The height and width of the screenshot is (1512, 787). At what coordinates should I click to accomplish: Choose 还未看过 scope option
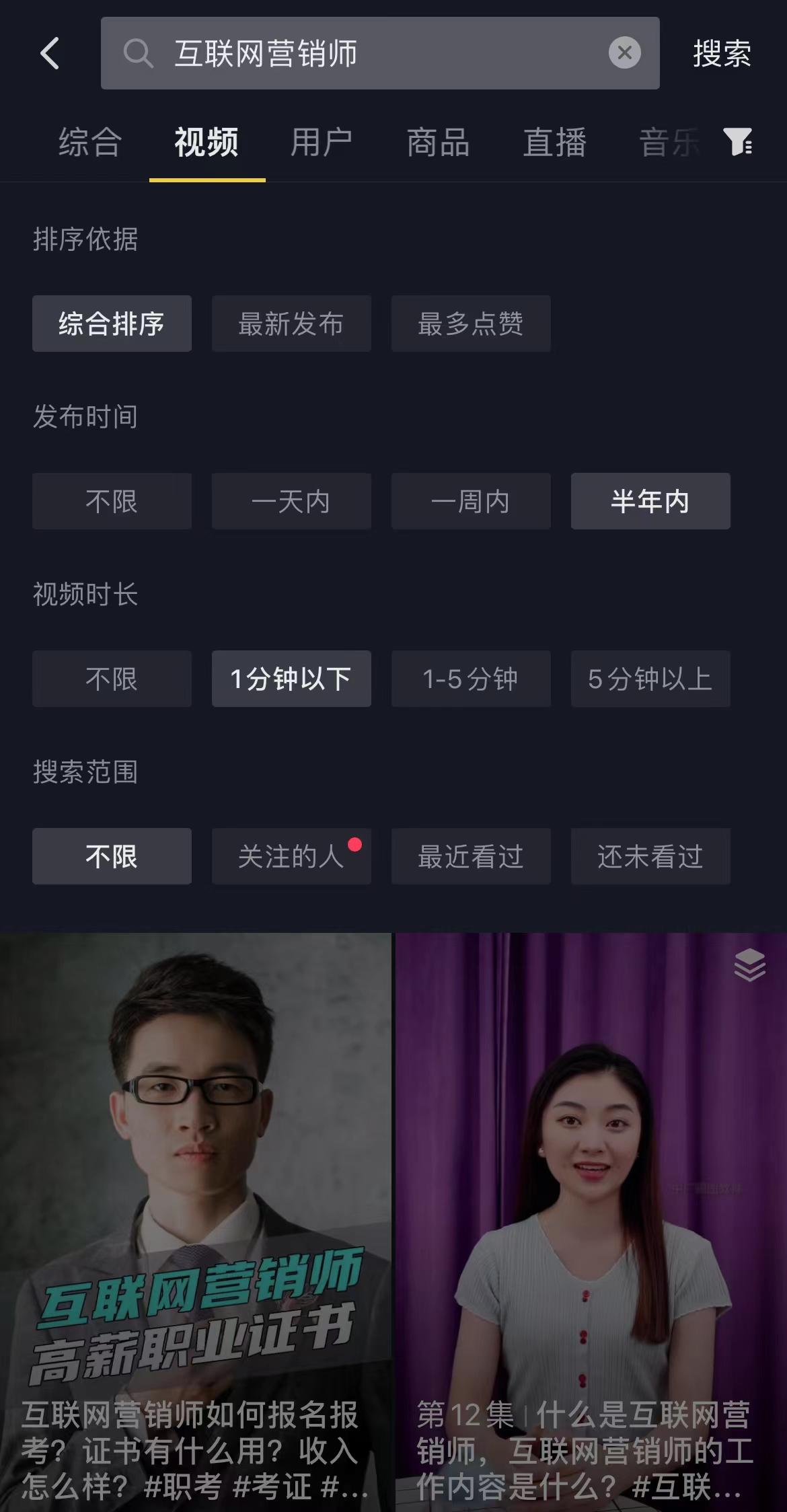(650, 857)
